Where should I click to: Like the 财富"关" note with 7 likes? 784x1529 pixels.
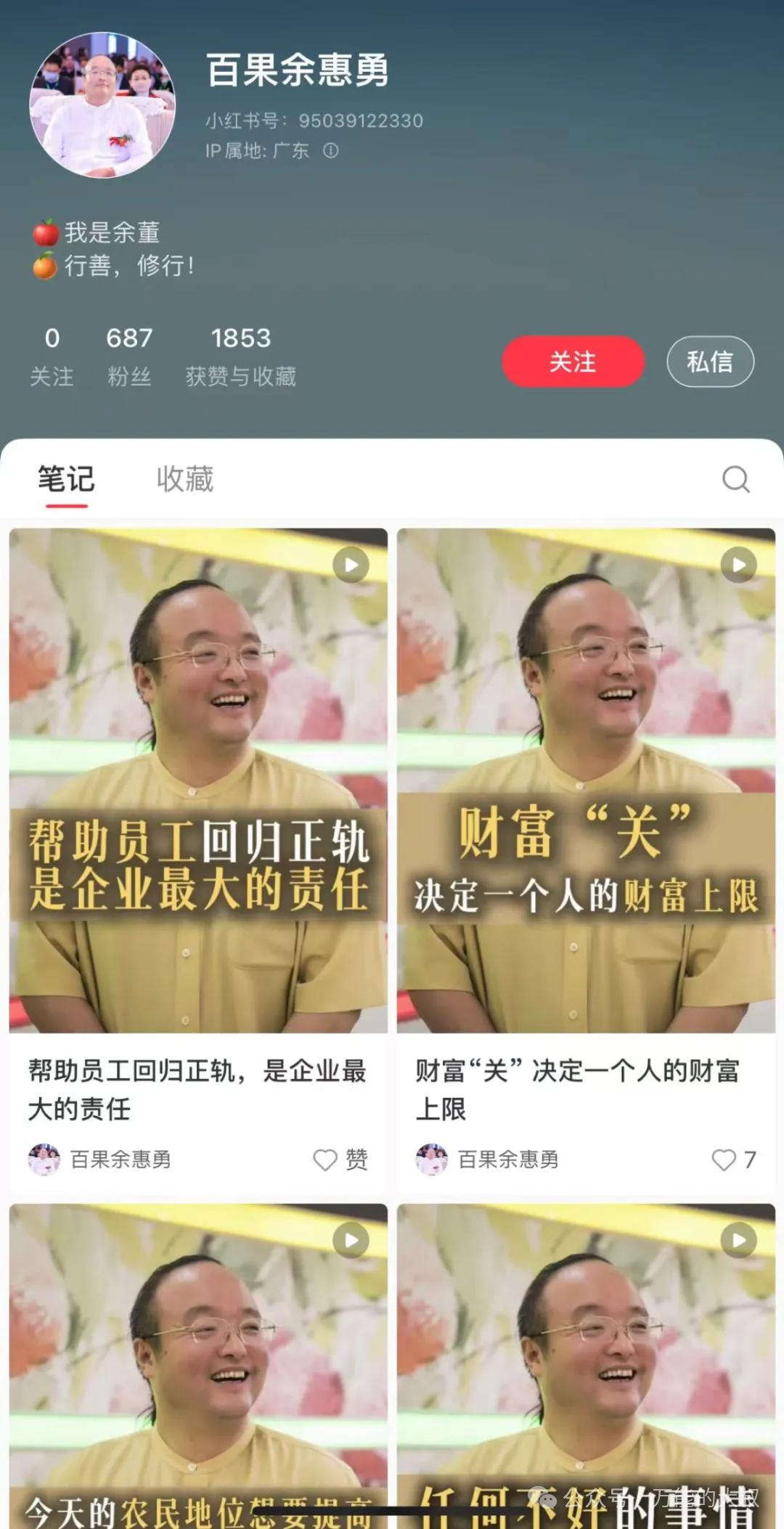(724, 1159)
